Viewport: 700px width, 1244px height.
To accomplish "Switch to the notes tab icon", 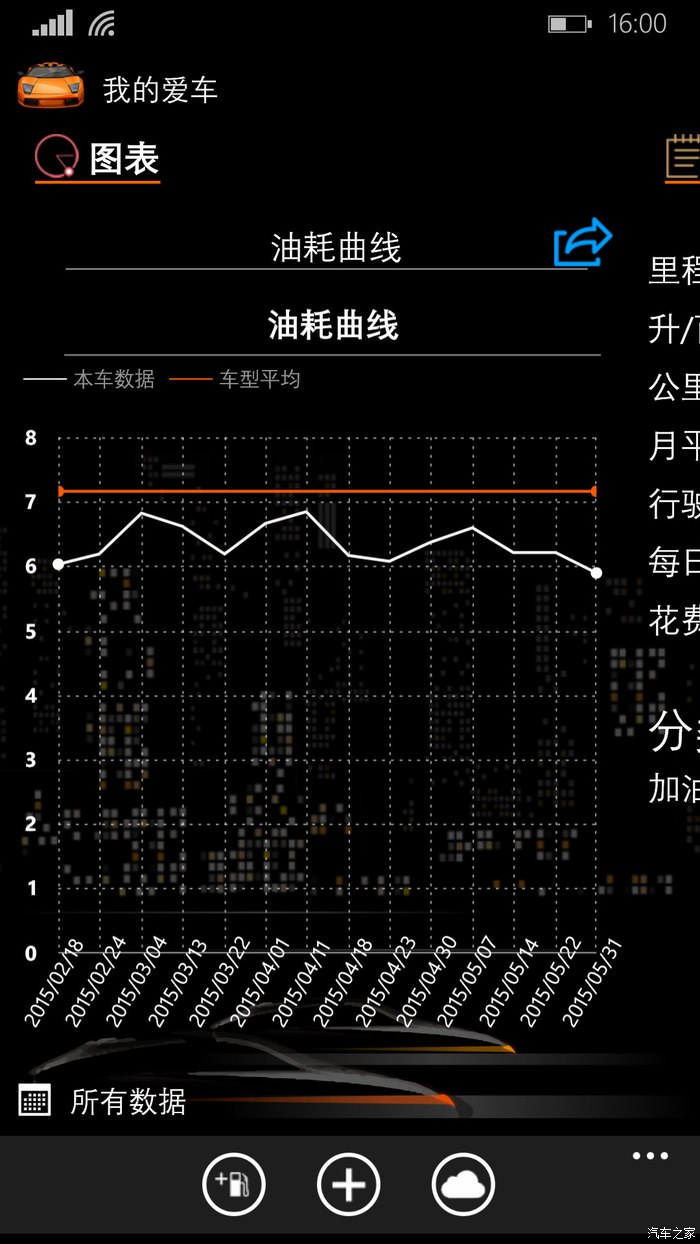I will coord(684,159).
